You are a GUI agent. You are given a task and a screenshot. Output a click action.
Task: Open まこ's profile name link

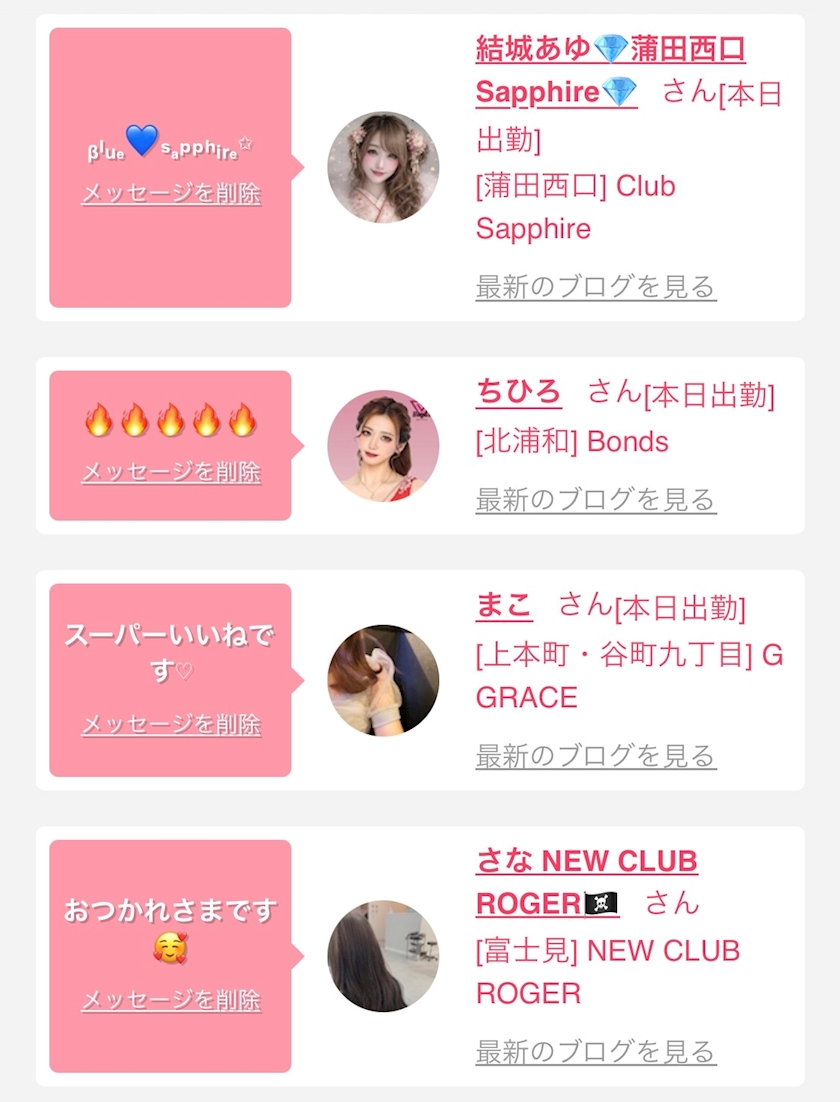(x=504, y=605)
